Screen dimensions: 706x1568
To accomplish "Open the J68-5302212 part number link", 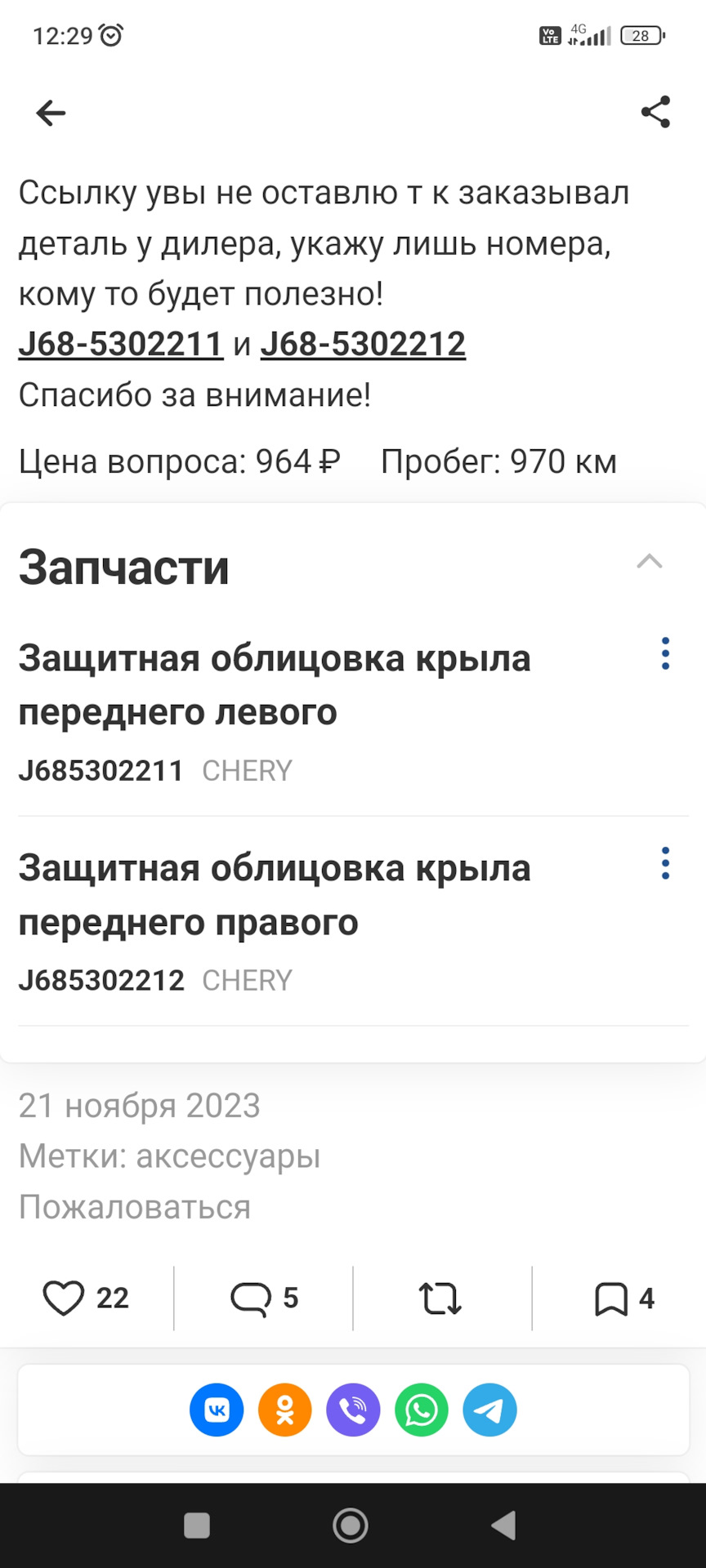I will 363,344.
